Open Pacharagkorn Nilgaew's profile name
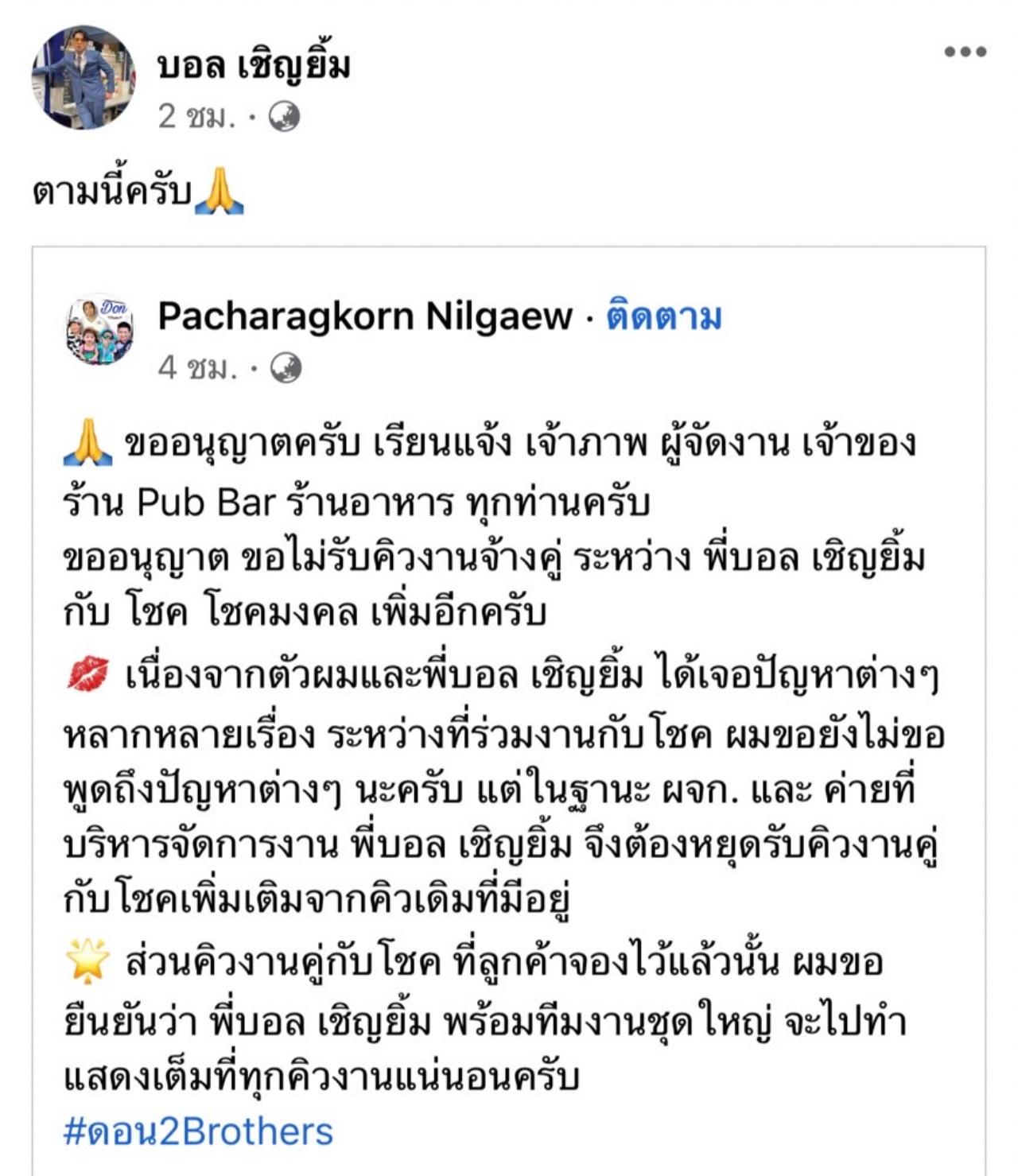Image resolution: width=1018 pixels, height=1176 pixels. coord(365,316)
